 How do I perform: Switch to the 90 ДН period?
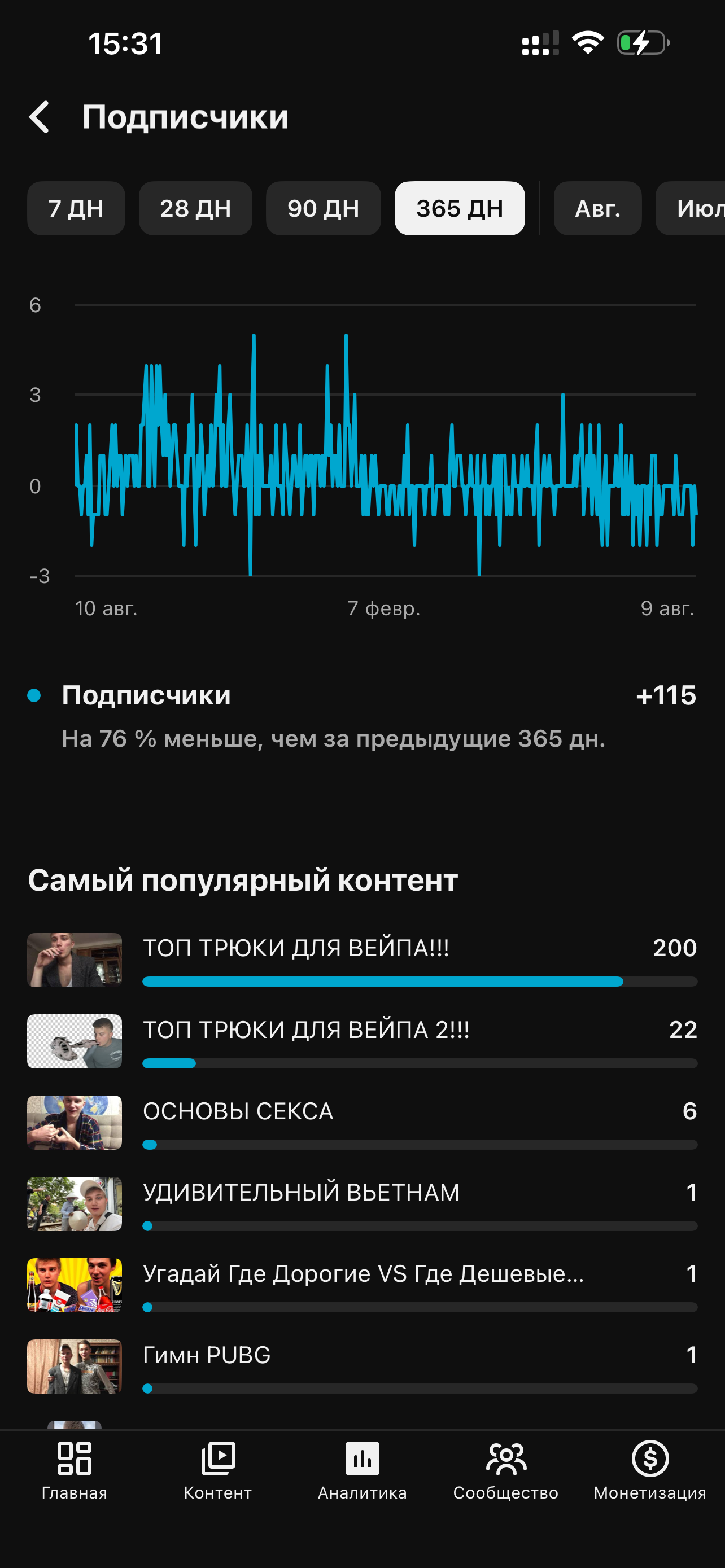(323, 208)
